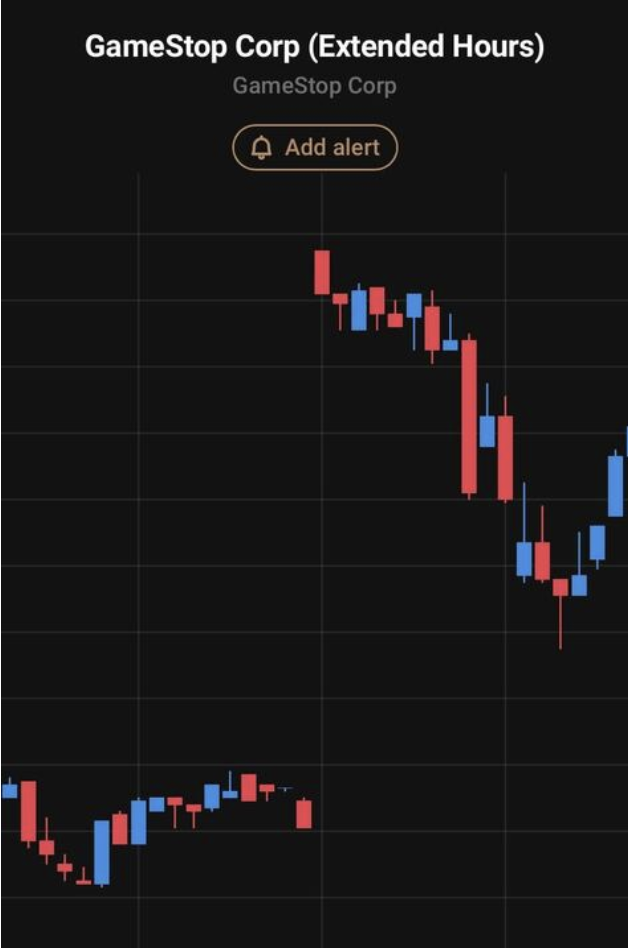Image resolution: width=628 pixels, height=948 pixels.
Task: Tap the Add alert button
Action: pos(315,148)
